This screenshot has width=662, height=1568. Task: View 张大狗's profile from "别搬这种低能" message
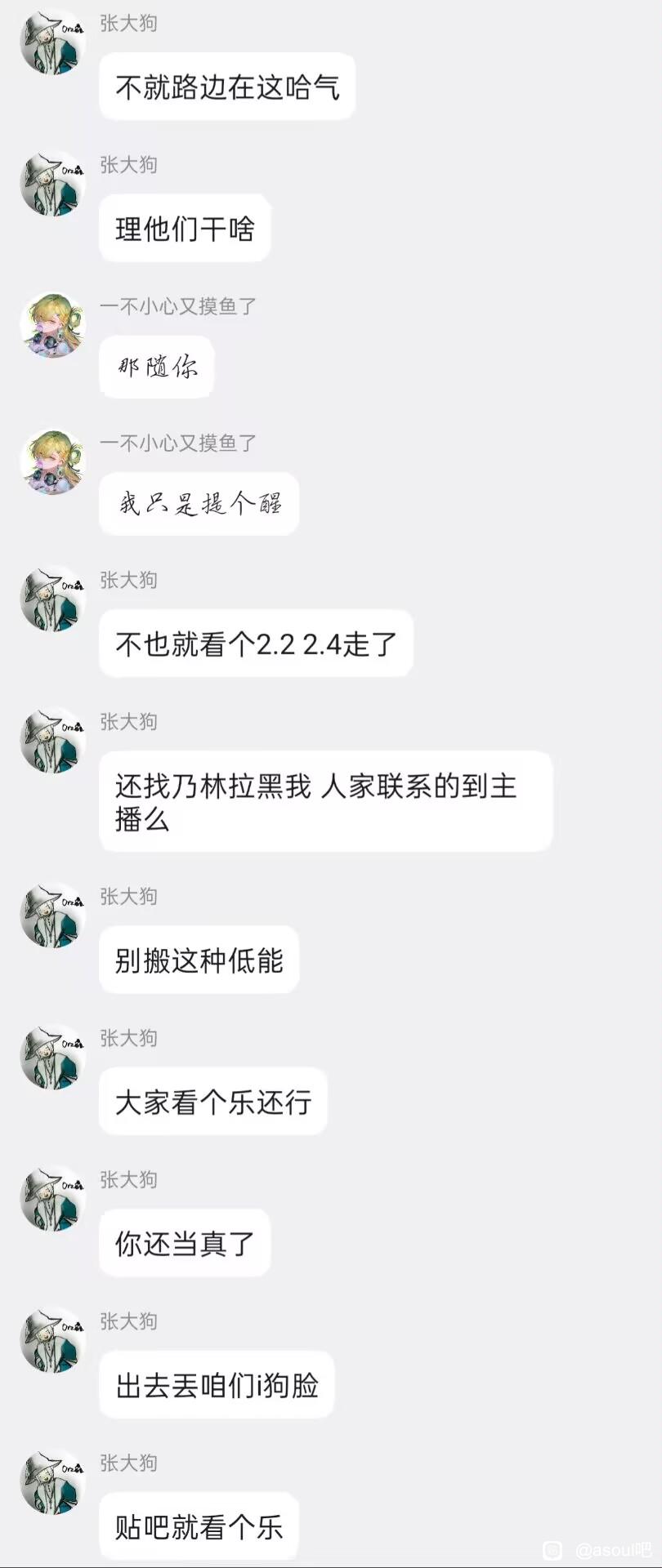point(53,915)
